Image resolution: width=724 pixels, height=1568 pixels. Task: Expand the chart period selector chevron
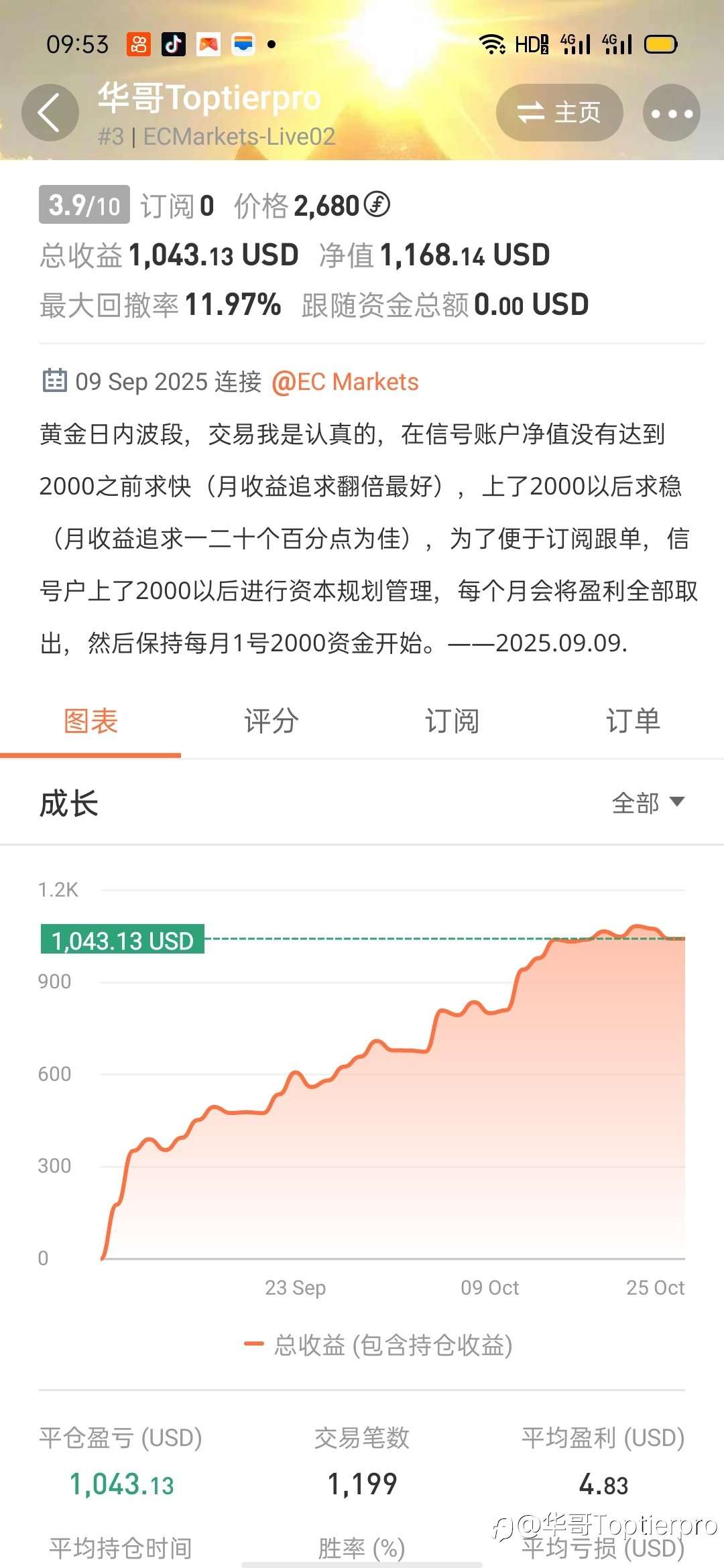677,802
